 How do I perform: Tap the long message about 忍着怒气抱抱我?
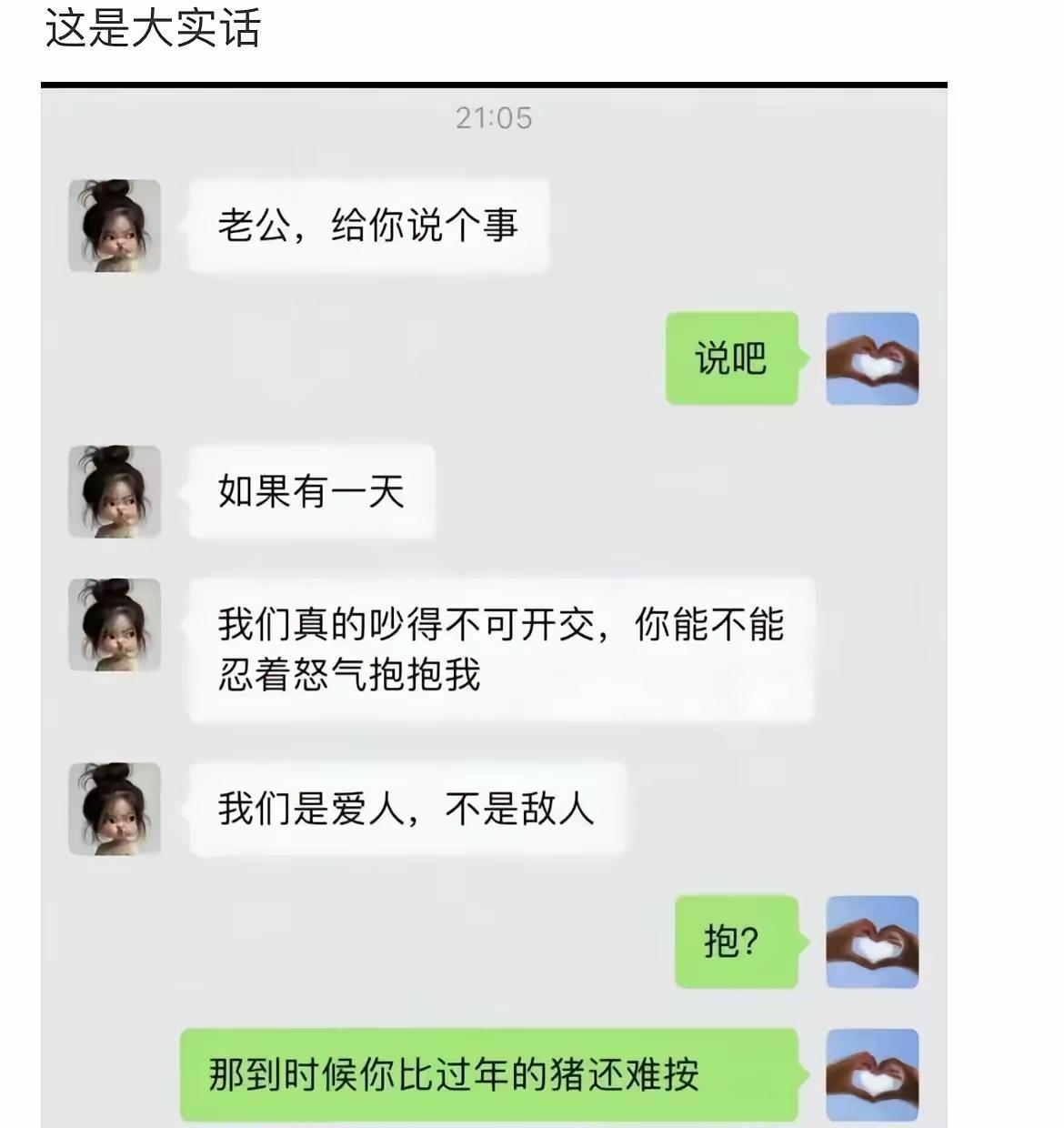pos(500,650)
